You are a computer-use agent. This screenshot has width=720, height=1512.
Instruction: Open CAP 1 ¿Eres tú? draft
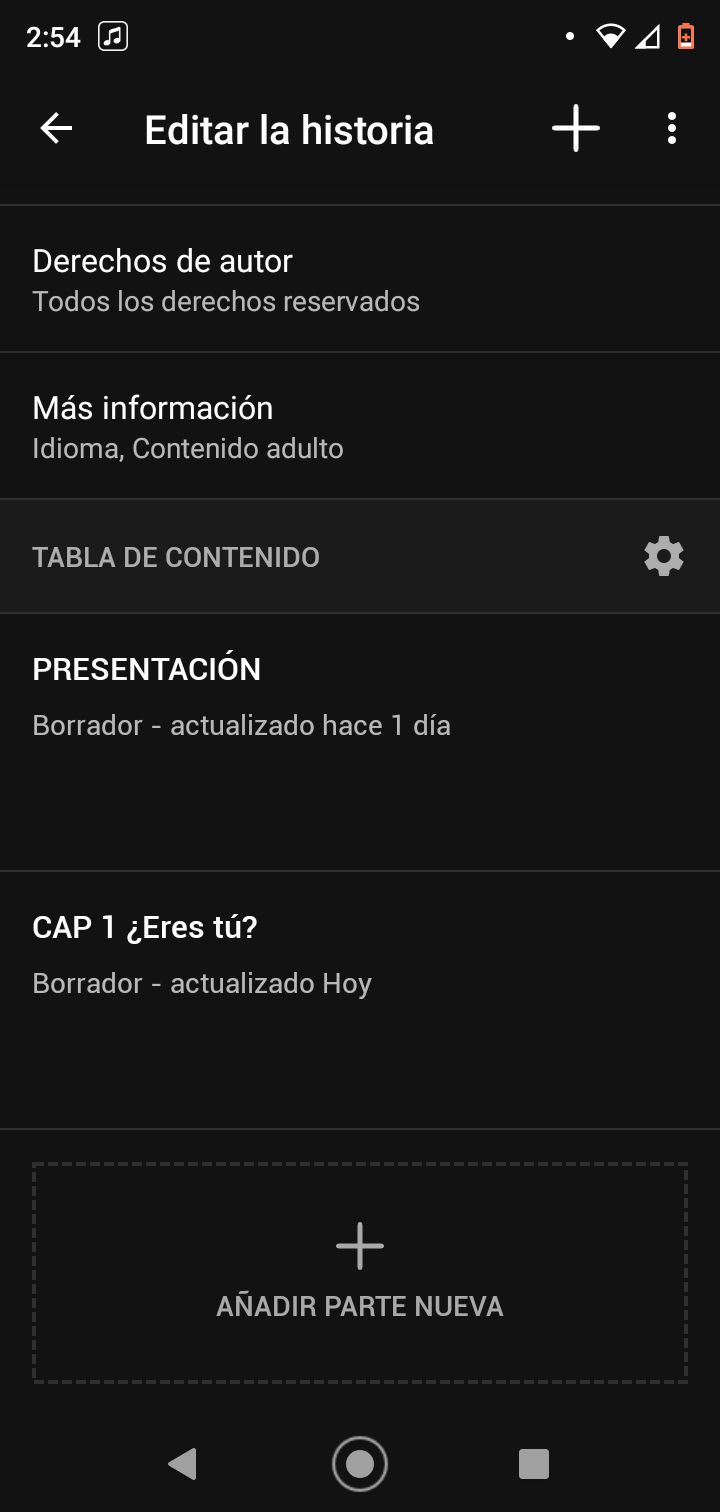(360, 1001)
